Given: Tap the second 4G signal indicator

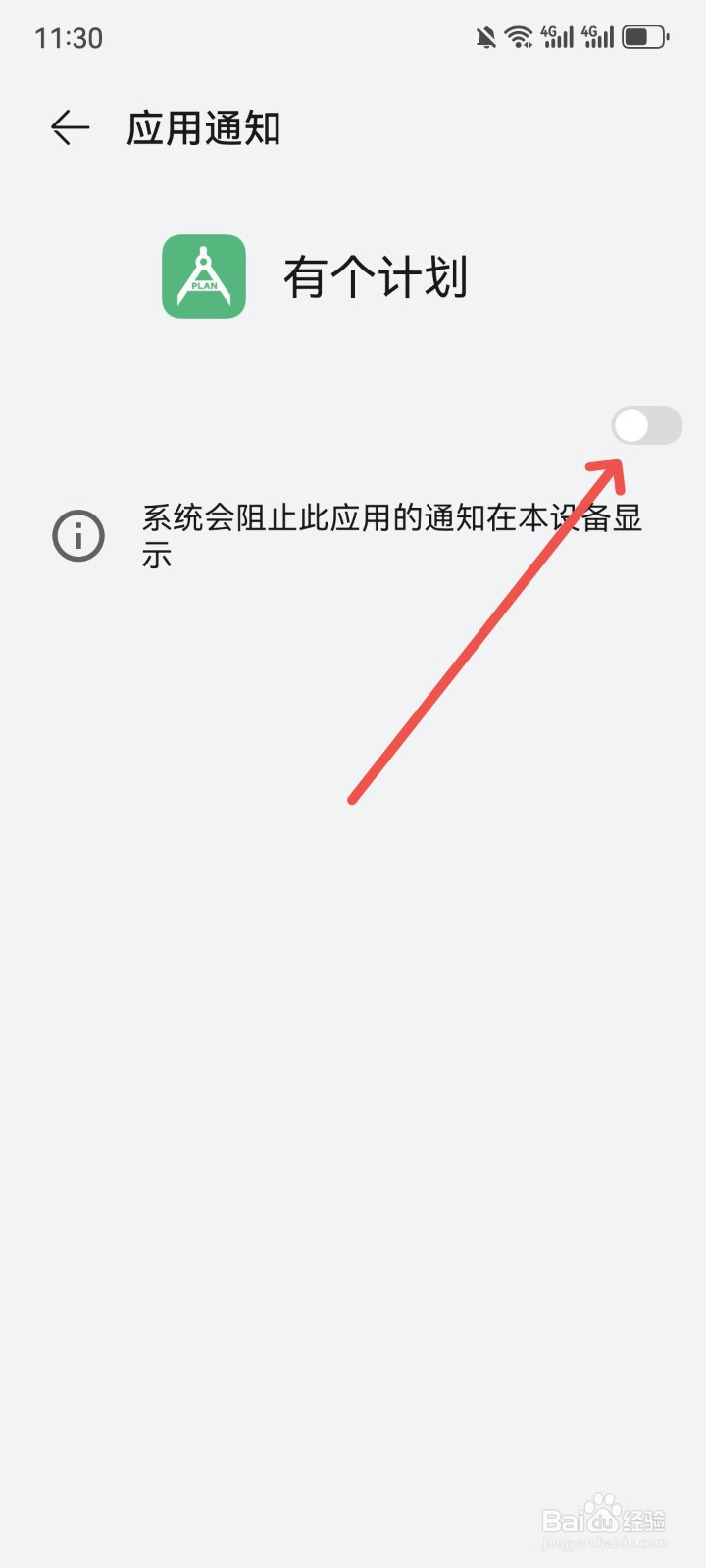Looking at the screenshot, I should (599, 35).
